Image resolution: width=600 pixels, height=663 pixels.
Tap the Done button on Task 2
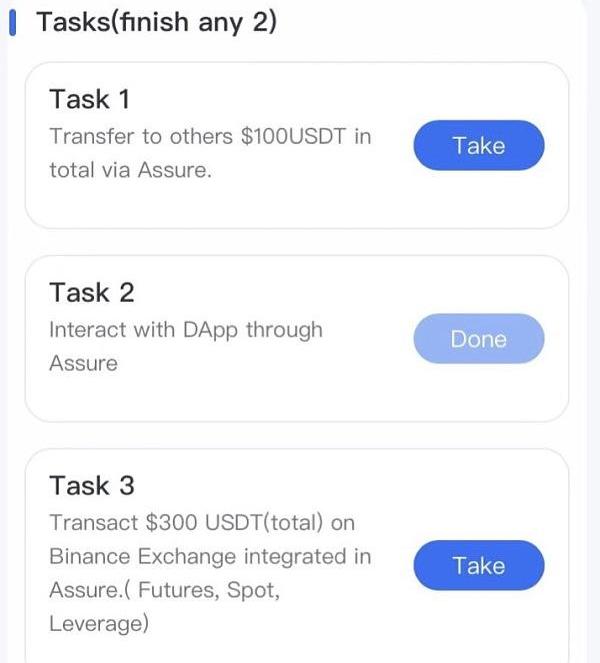pos(478,339)
